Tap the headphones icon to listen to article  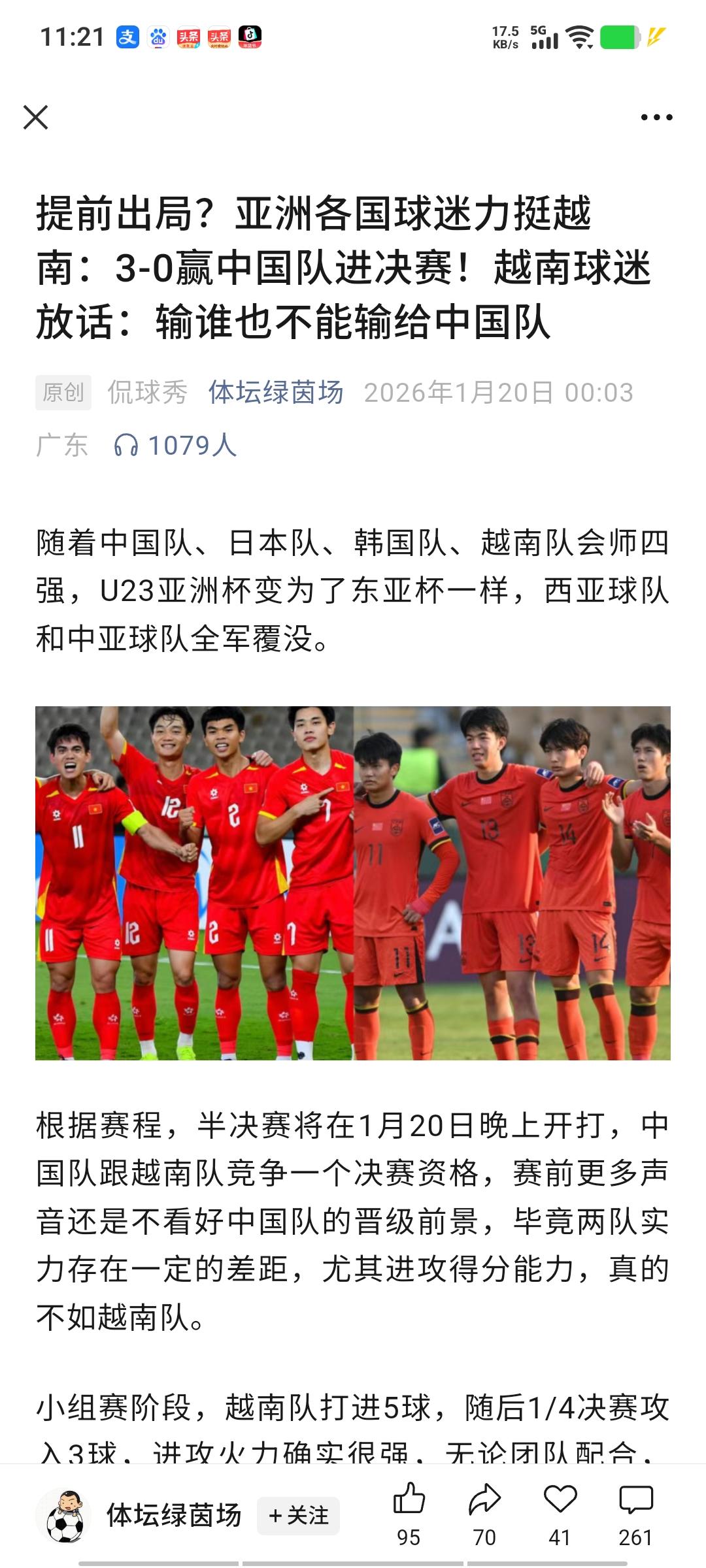tap(128, 446)
